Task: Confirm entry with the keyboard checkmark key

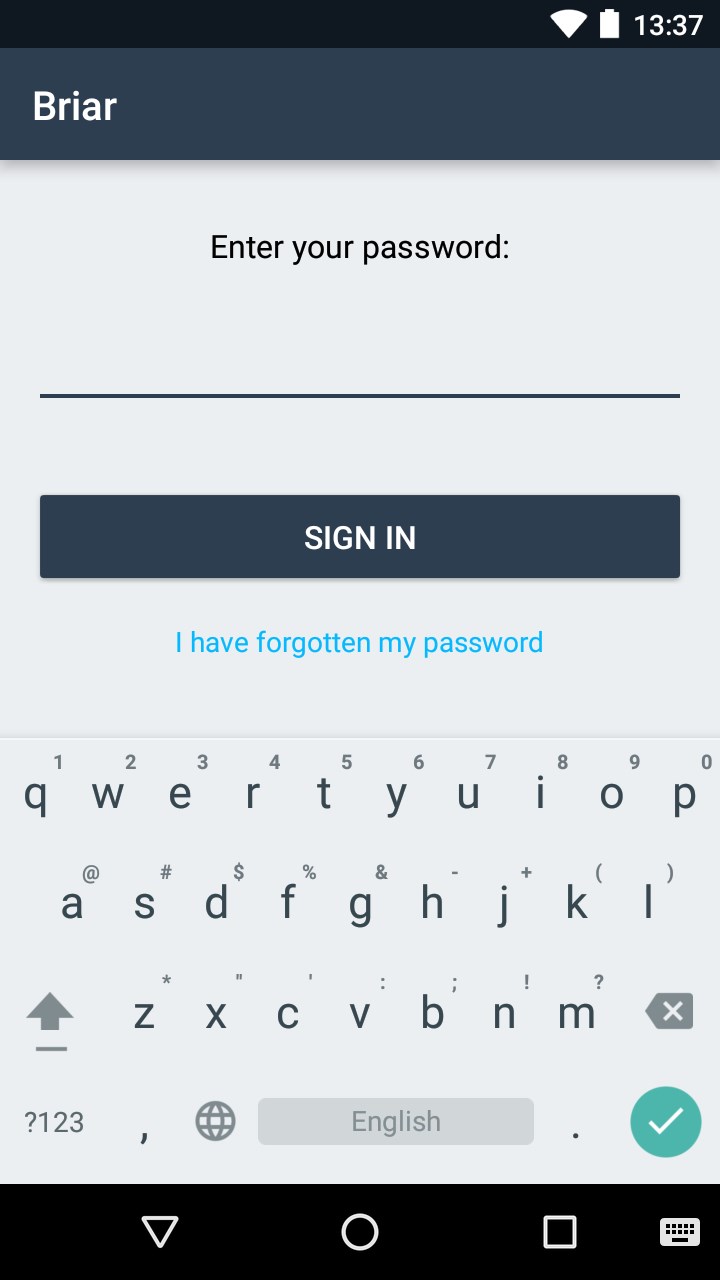Action: coord(665,1121)
